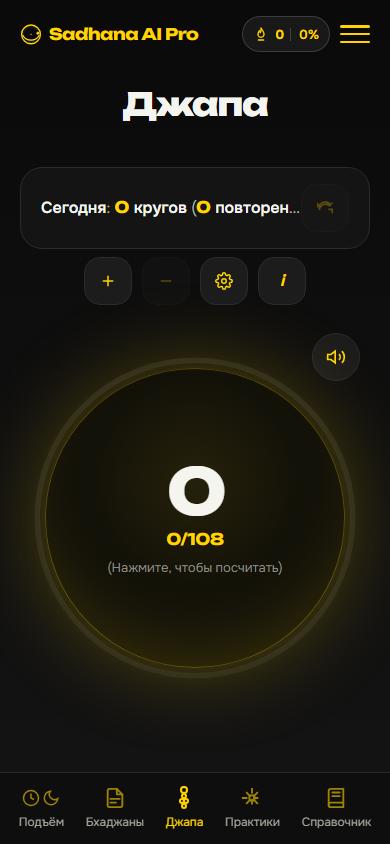
Task: Open the Справочник tab
Action: (x=336, y=808)
